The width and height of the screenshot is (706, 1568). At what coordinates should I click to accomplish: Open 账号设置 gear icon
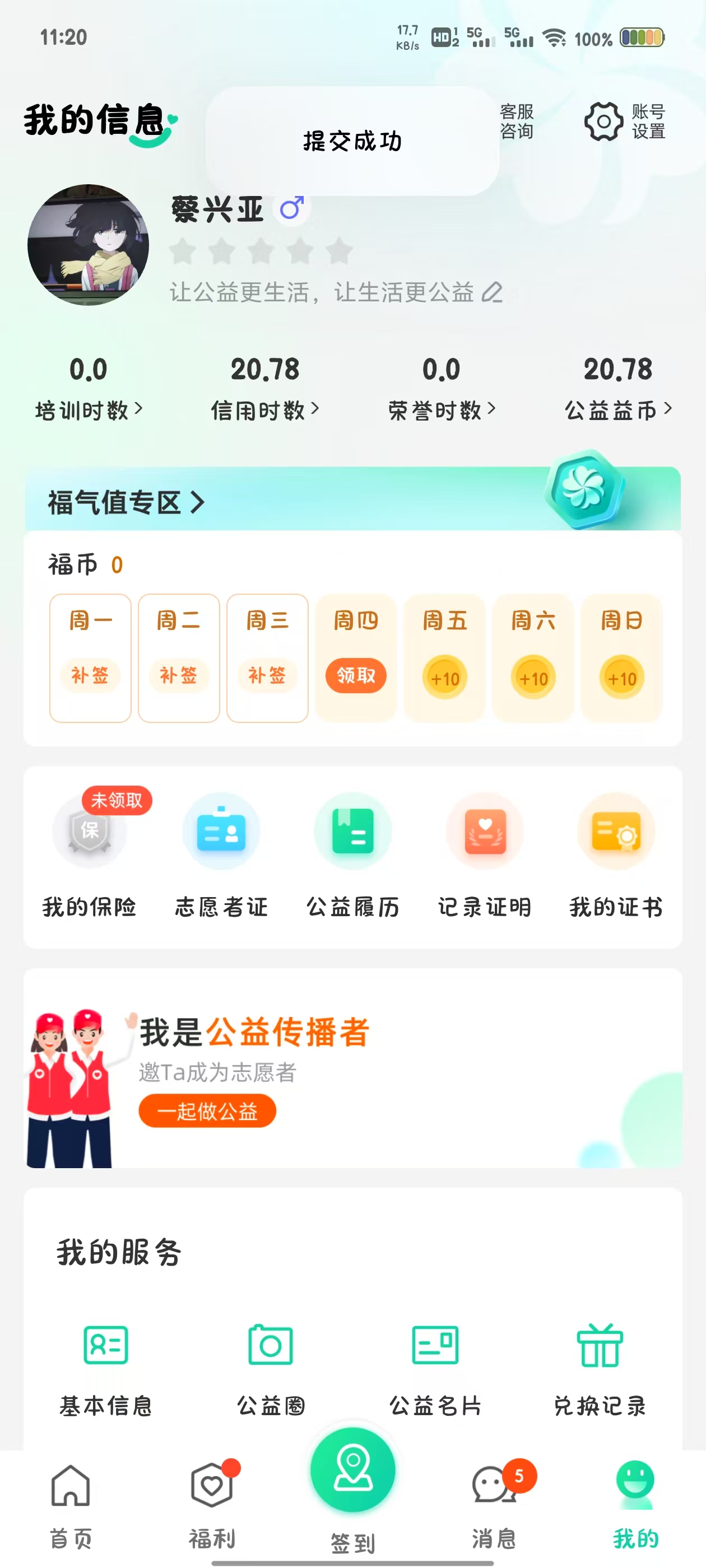click(603, 121)
